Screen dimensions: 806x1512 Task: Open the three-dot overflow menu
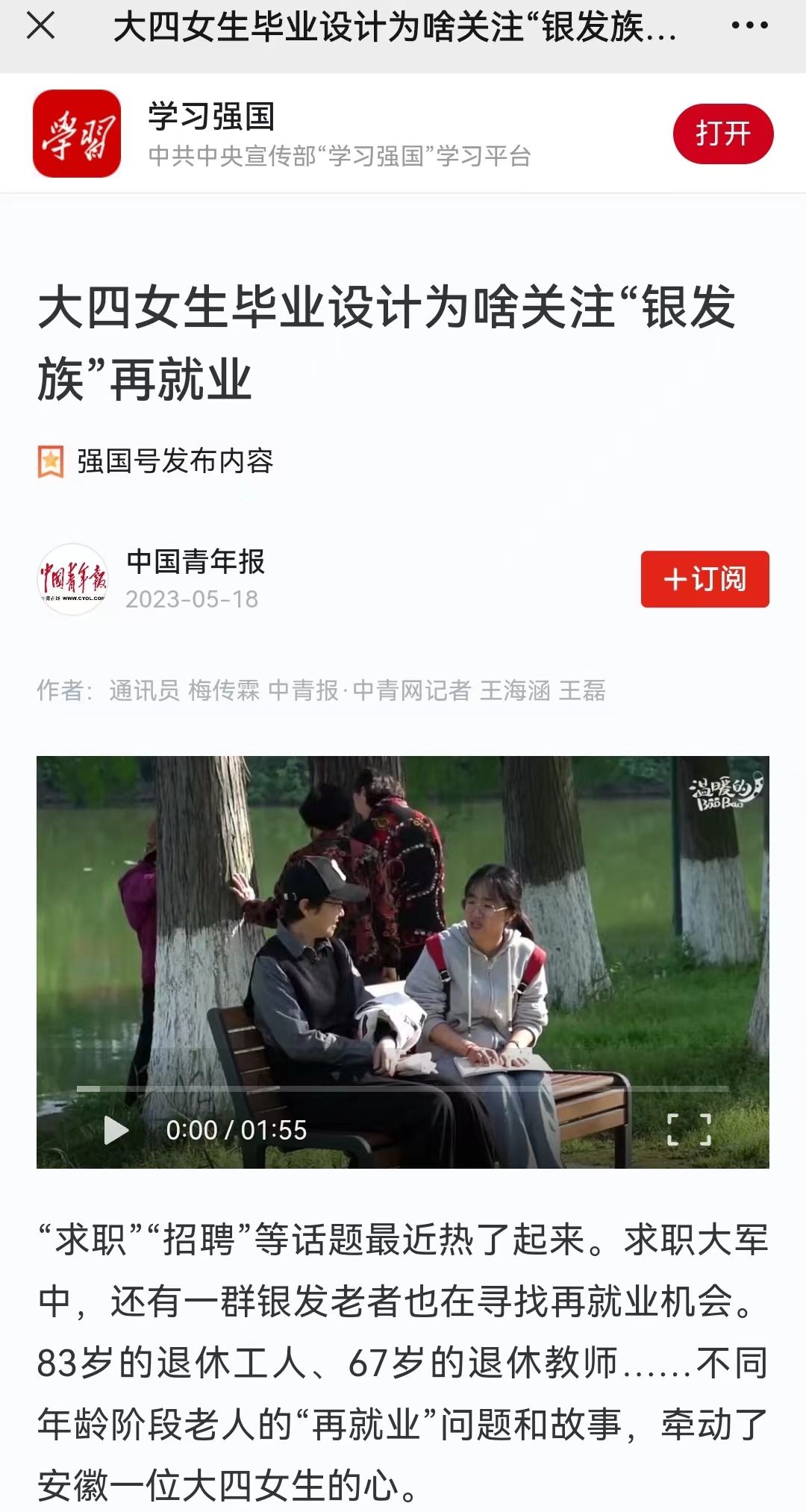pos(749,26)
